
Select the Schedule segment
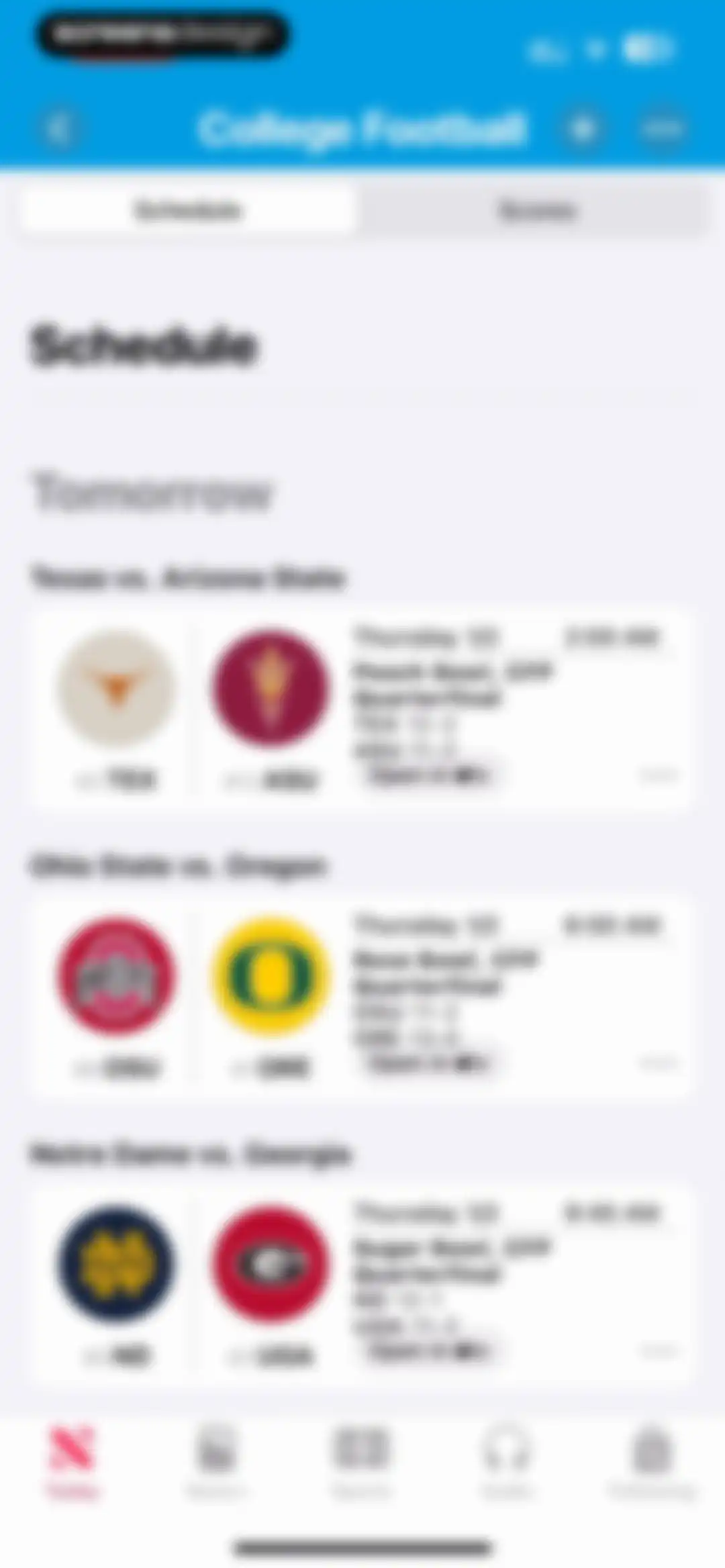click(187, 211)
